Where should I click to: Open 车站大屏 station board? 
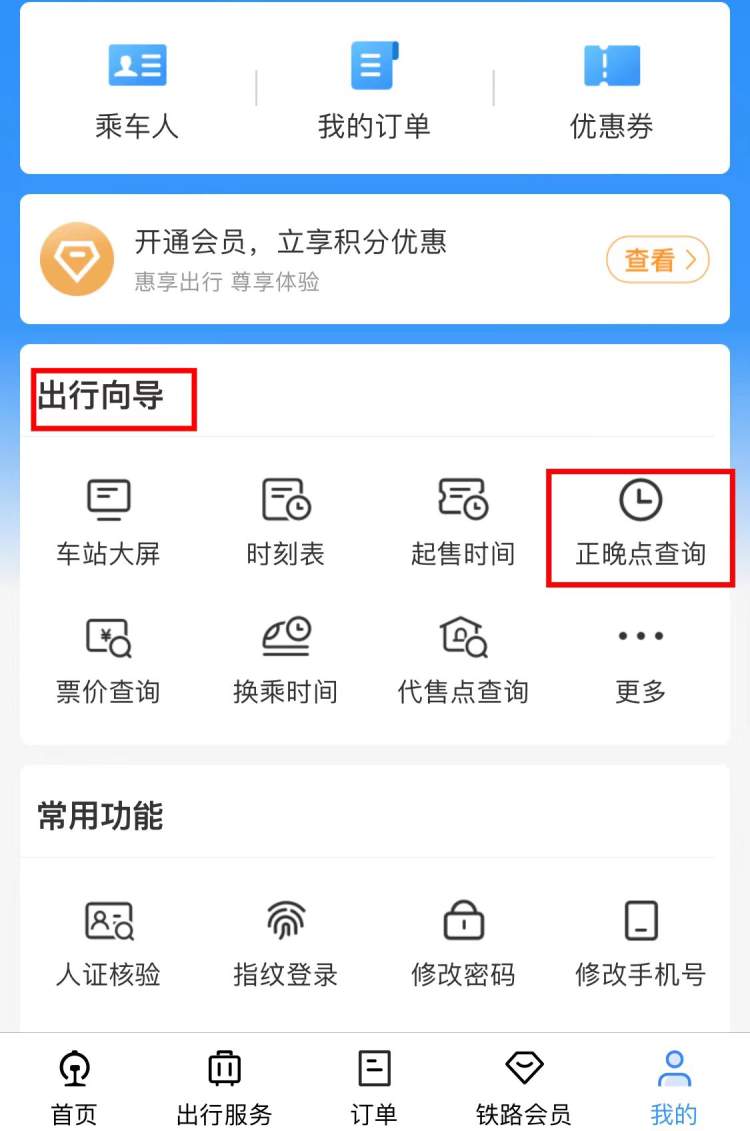108,522
